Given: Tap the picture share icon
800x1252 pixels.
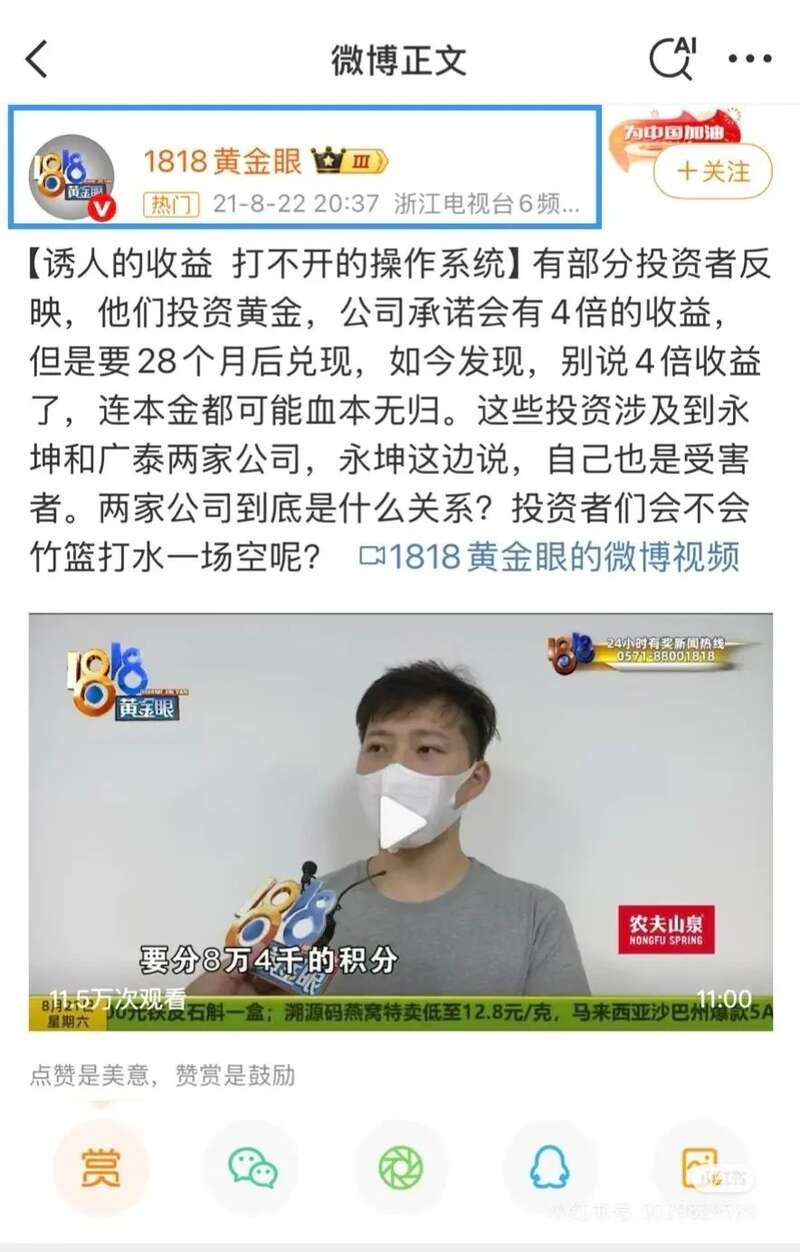Looking at the screenshot, I should tap(699, 1167).
